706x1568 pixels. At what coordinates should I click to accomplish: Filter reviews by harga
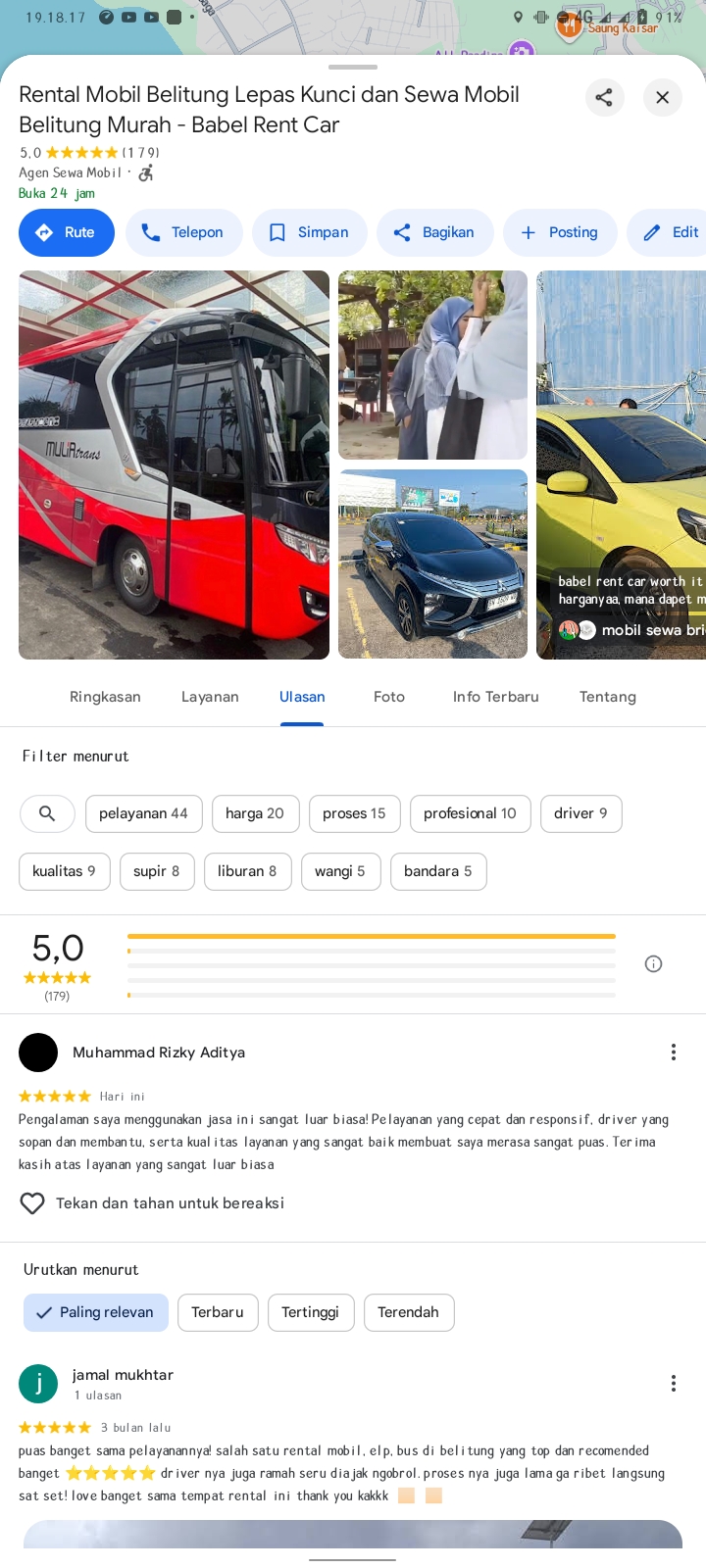point(255,813)
